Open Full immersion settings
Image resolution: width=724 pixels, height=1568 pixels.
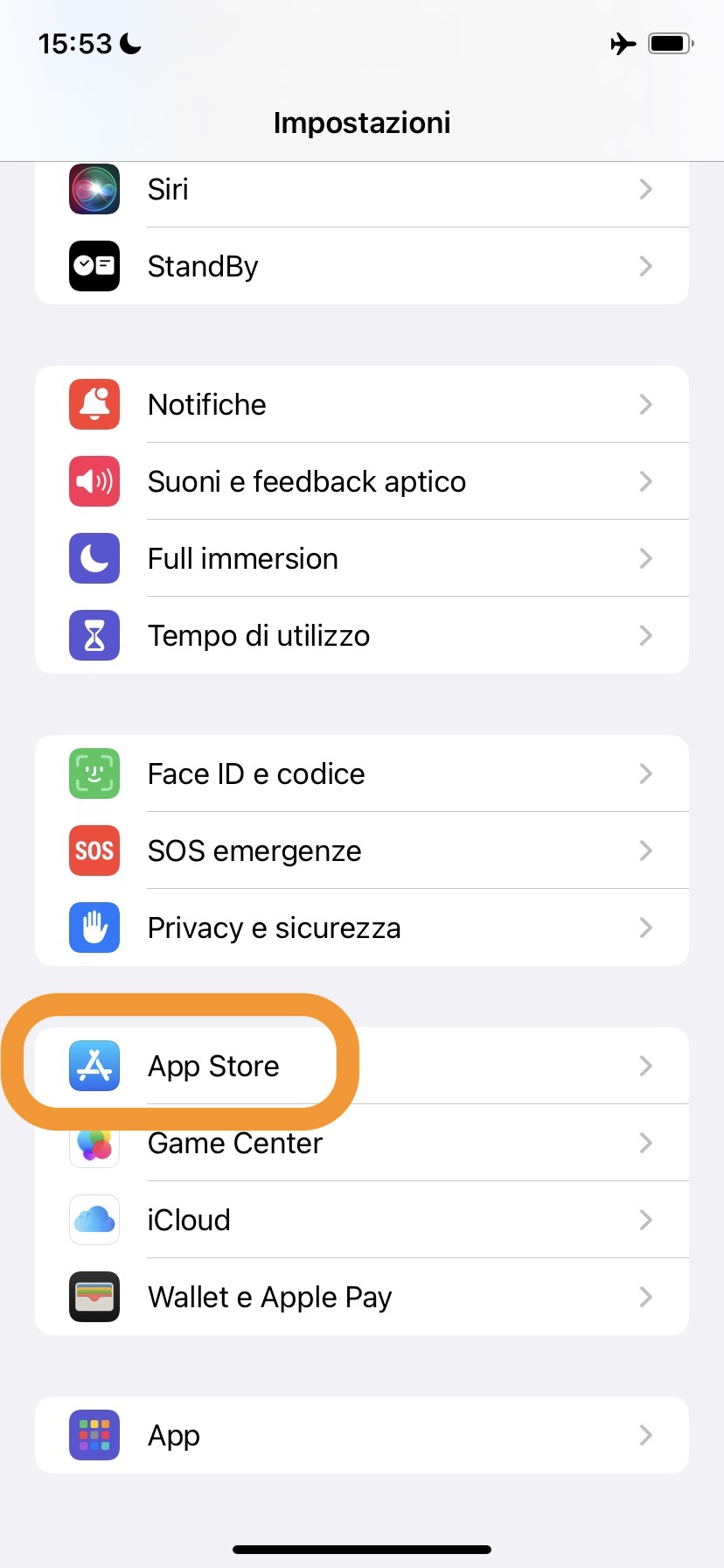pos(361,558)
